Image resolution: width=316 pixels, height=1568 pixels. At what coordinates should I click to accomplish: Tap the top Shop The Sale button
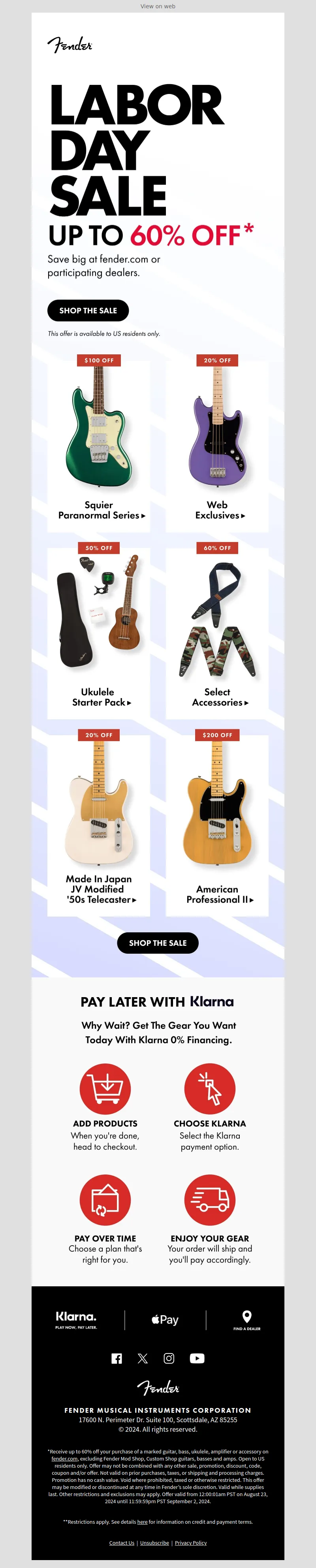pos(88,311)
